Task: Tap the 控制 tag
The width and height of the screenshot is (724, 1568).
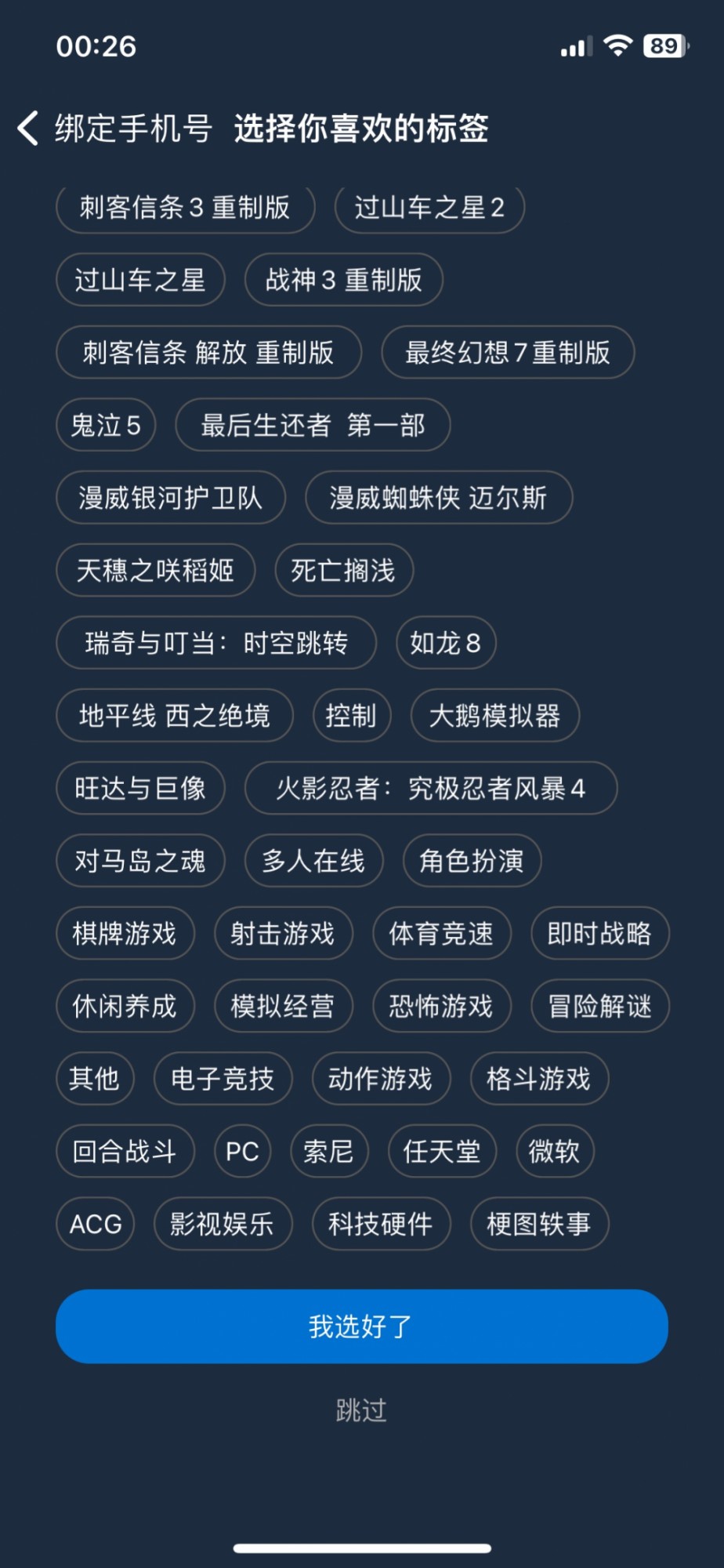Action: pos(351,715)
